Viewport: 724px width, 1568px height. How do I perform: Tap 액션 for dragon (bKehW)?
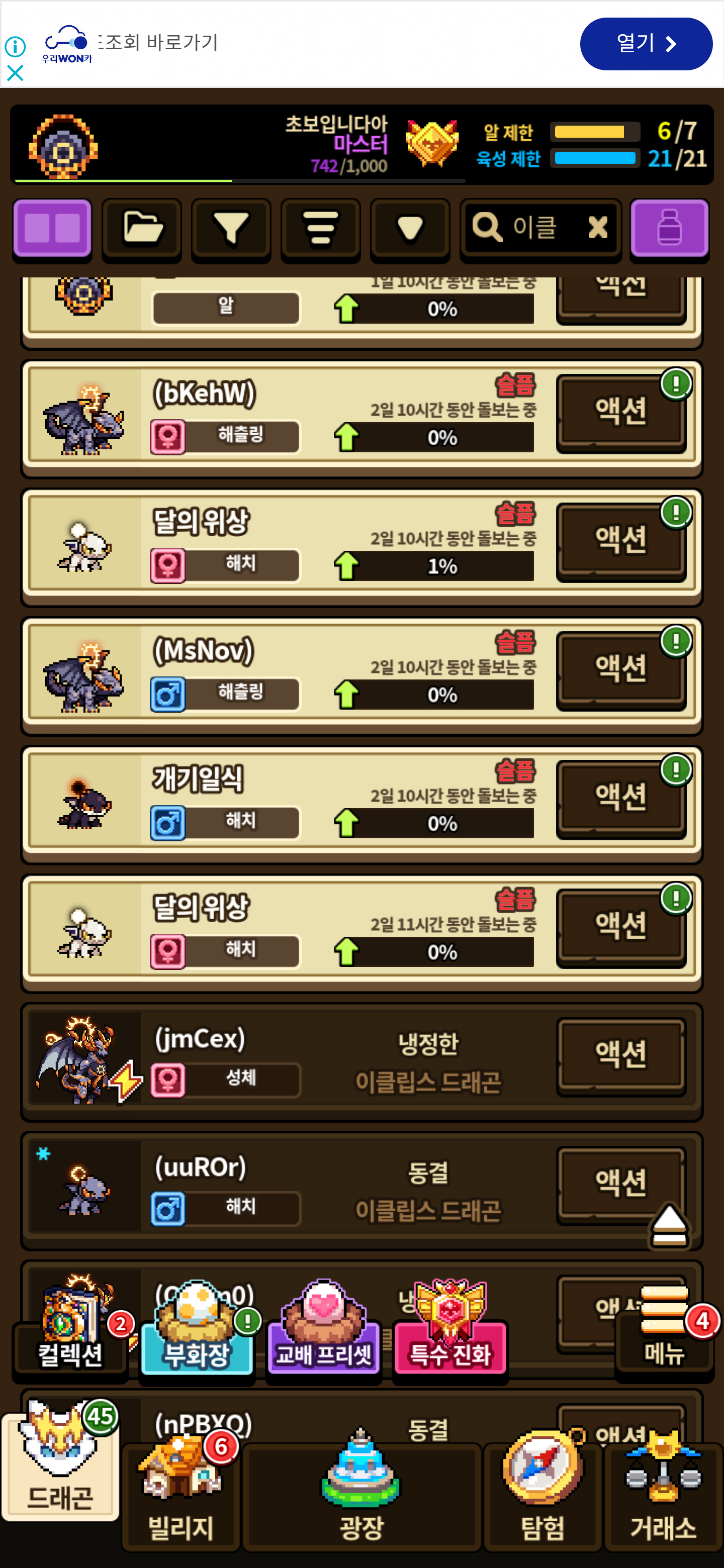621,413
